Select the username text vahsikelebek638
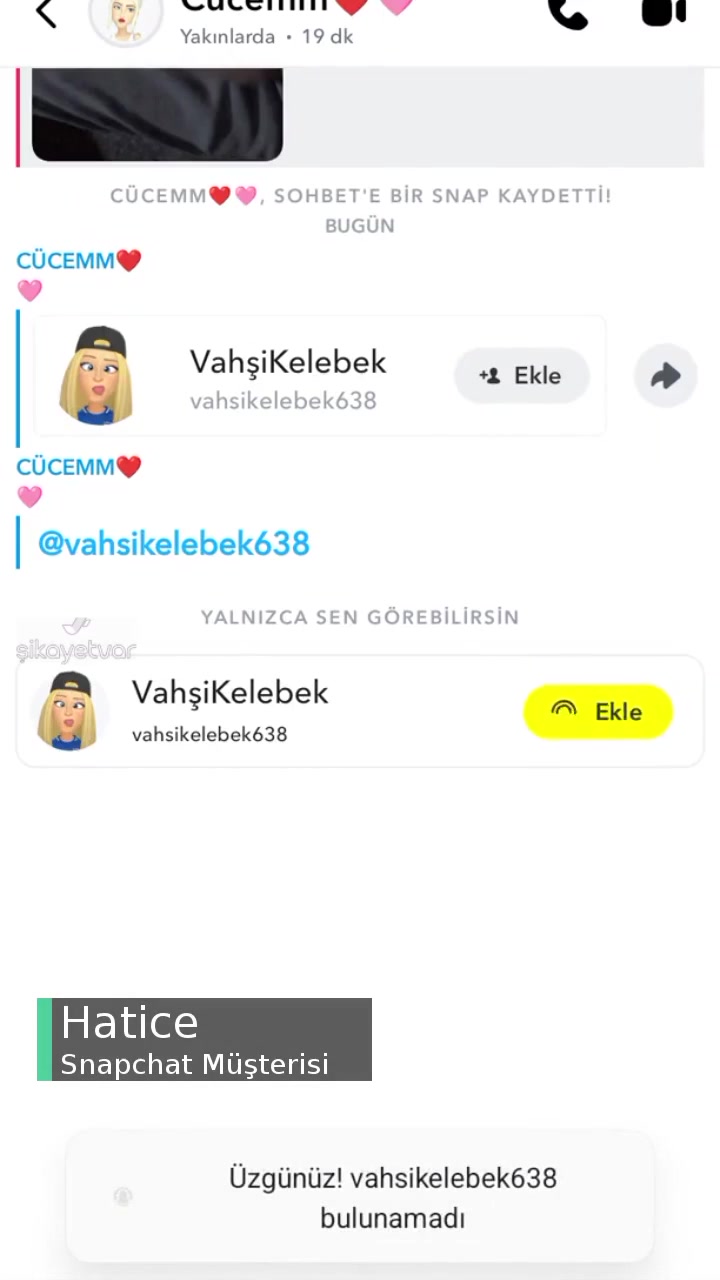 point(283,400)
